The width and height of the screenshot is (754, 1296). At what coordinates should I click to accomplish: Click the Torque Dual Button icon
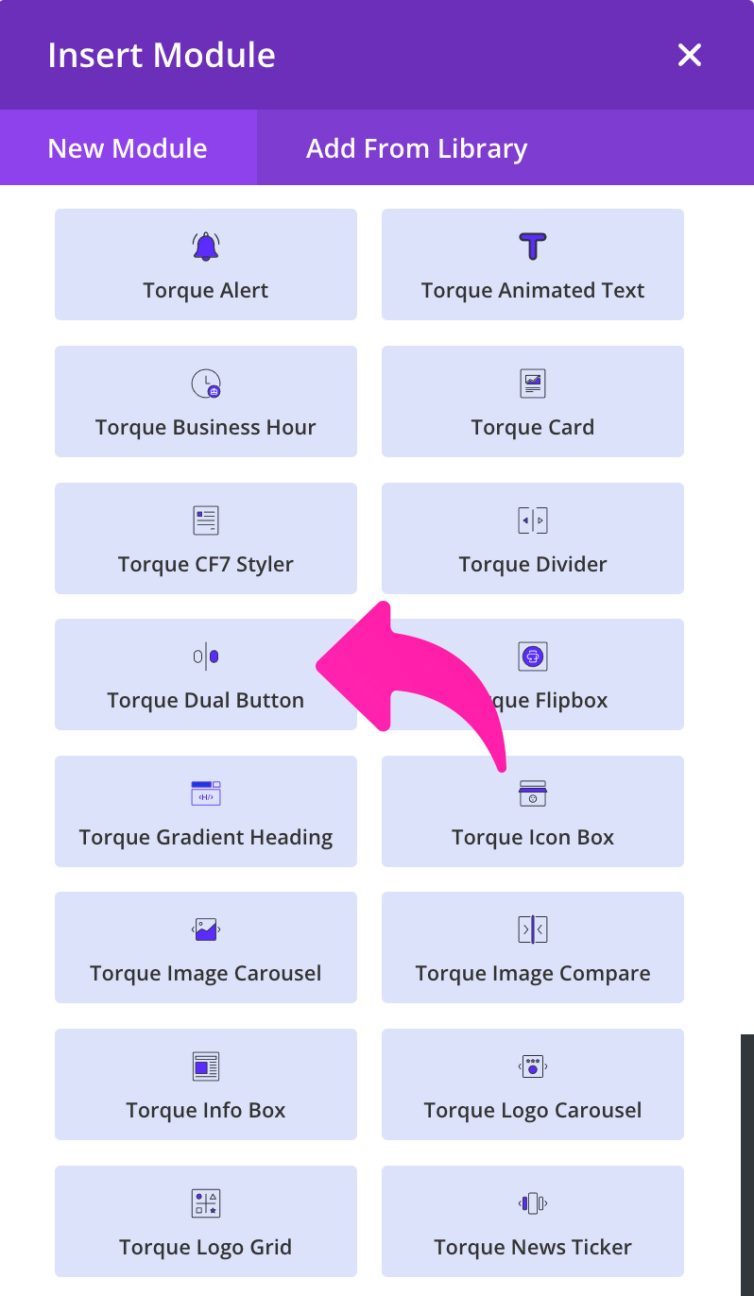(x=206, y=654)
